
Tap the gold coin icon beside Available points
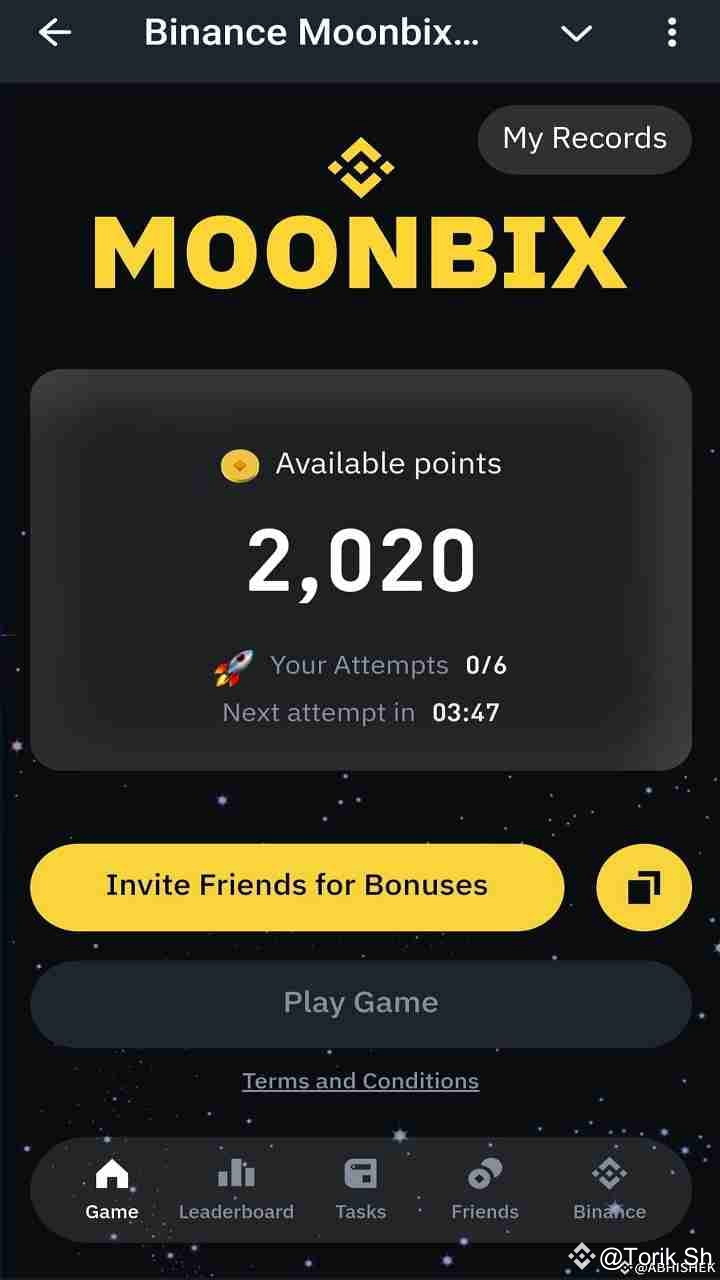[240, 463]
